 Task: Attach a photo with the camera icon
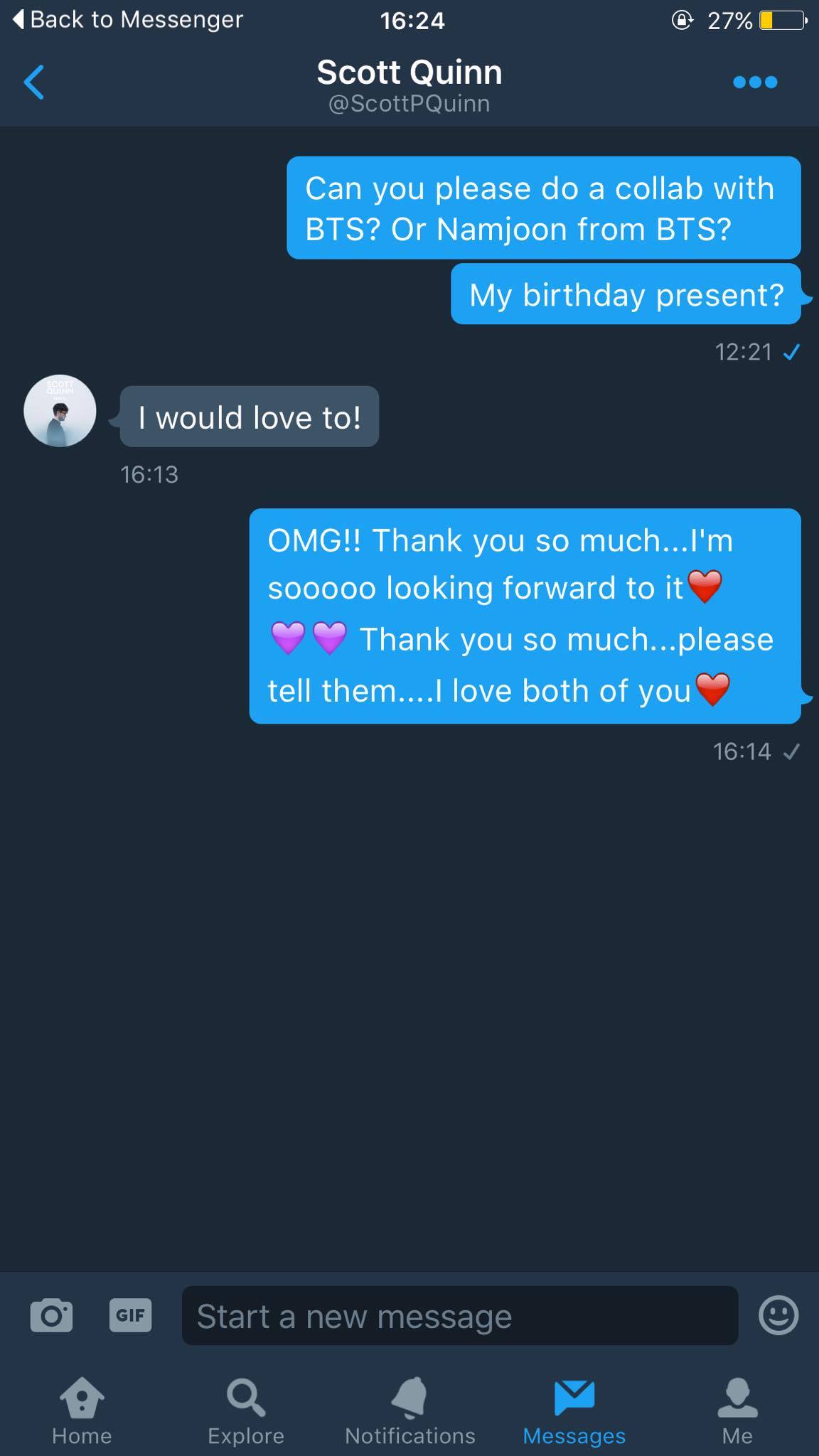point(51,1315)
